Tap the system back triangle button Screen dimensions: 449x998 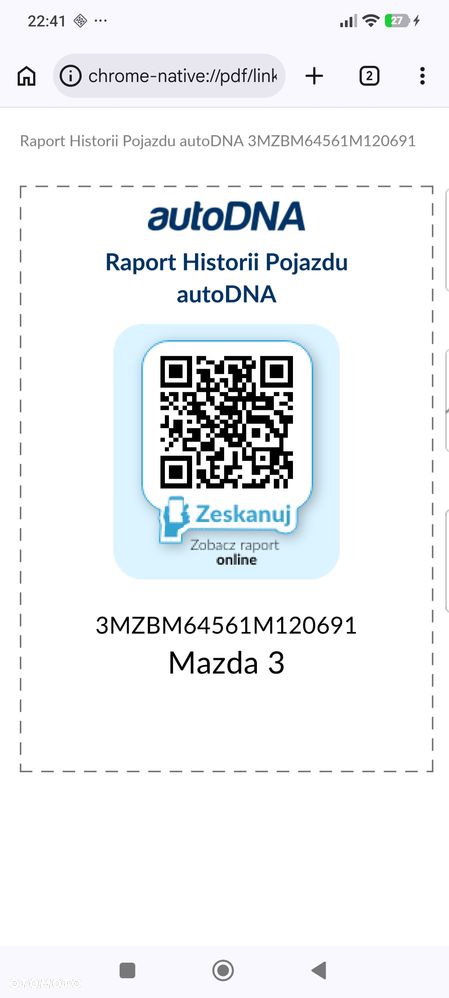[x=319, y=970]
